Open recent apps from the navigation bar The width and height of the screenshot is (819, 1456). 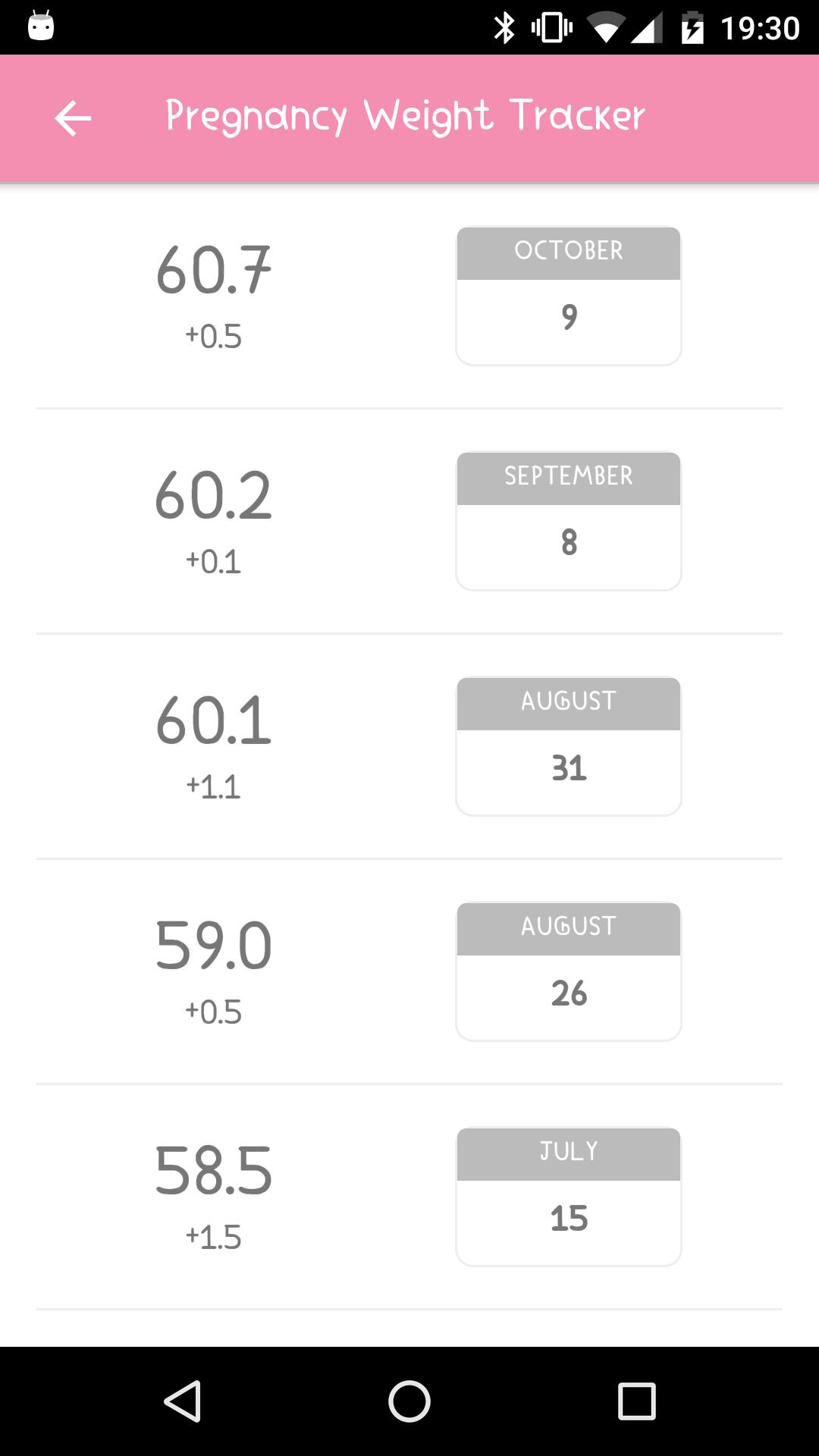pyautogui.click(x=637, y=1401)
